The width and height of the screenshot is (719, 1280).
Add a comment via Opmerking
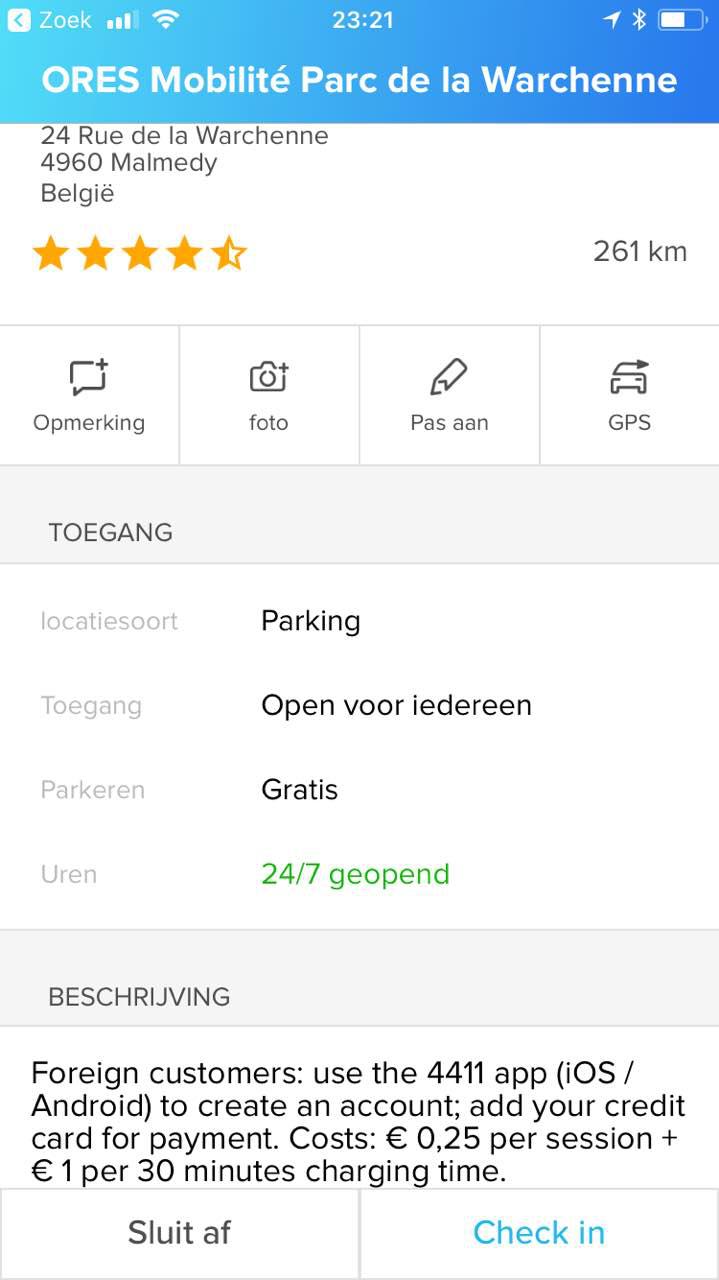(89, 395)
